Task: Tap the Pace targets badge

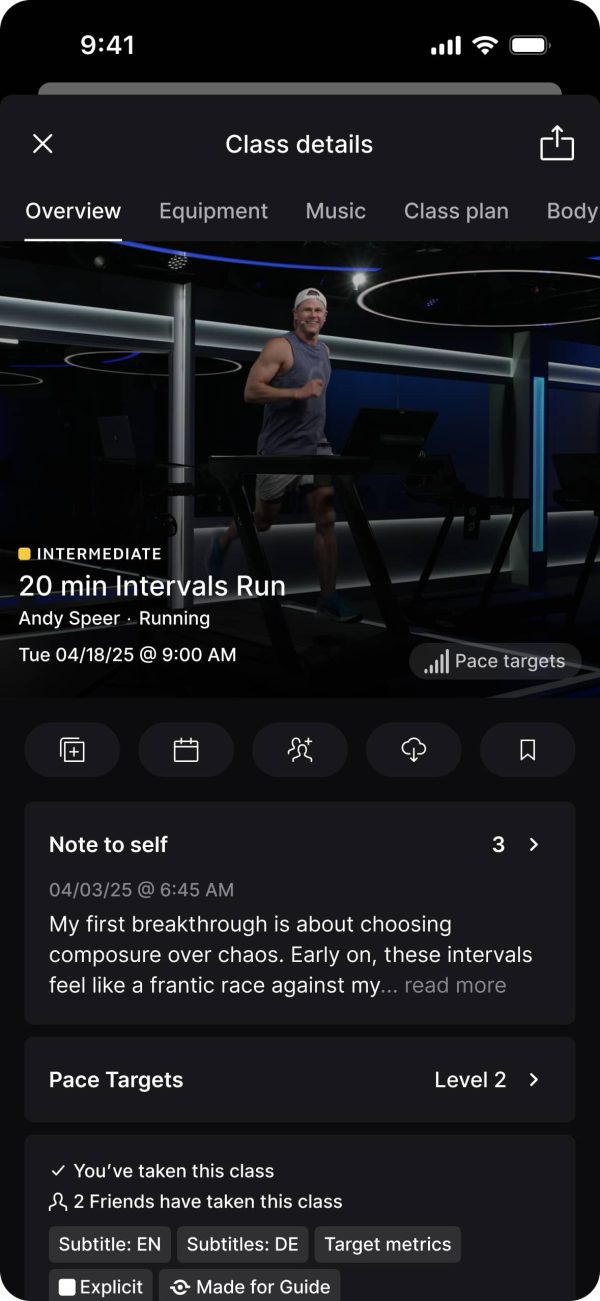Action: pyautogui.click(x=495, y=662)
